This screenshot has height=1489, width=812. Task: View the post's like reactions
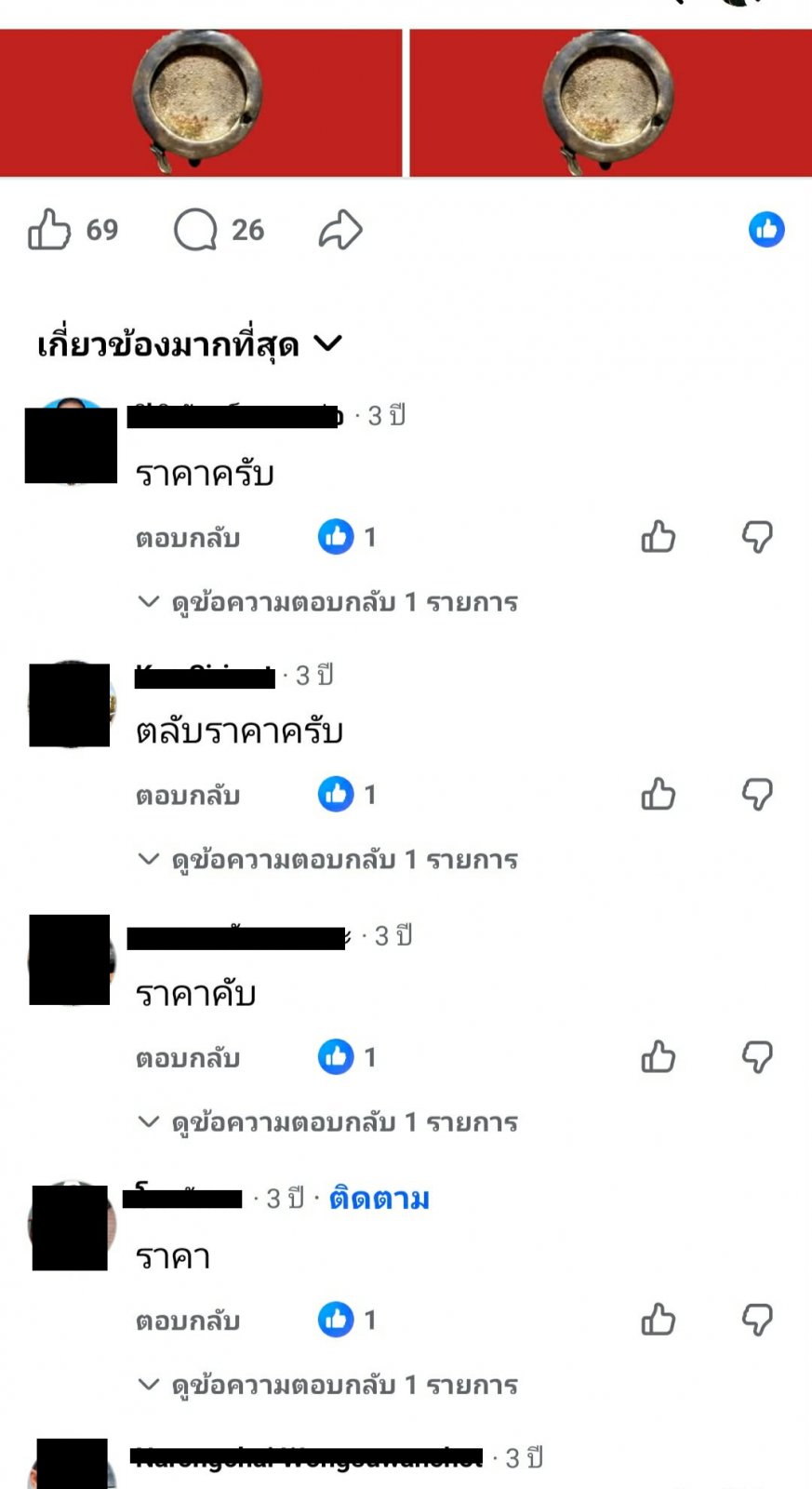[x=766, y=230]
